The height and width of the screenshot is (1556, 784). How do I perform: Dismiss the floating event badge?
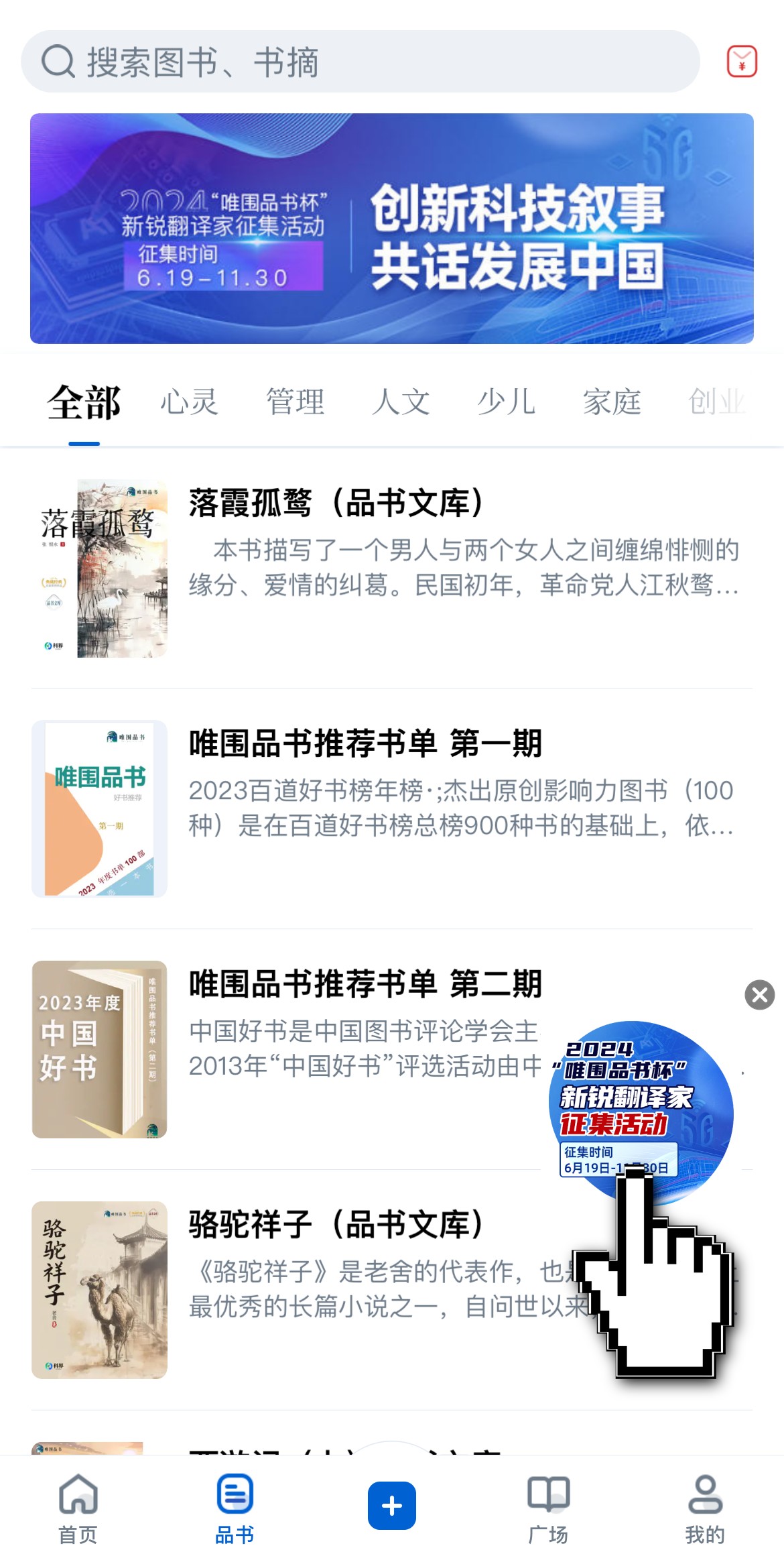pos(760,995)
